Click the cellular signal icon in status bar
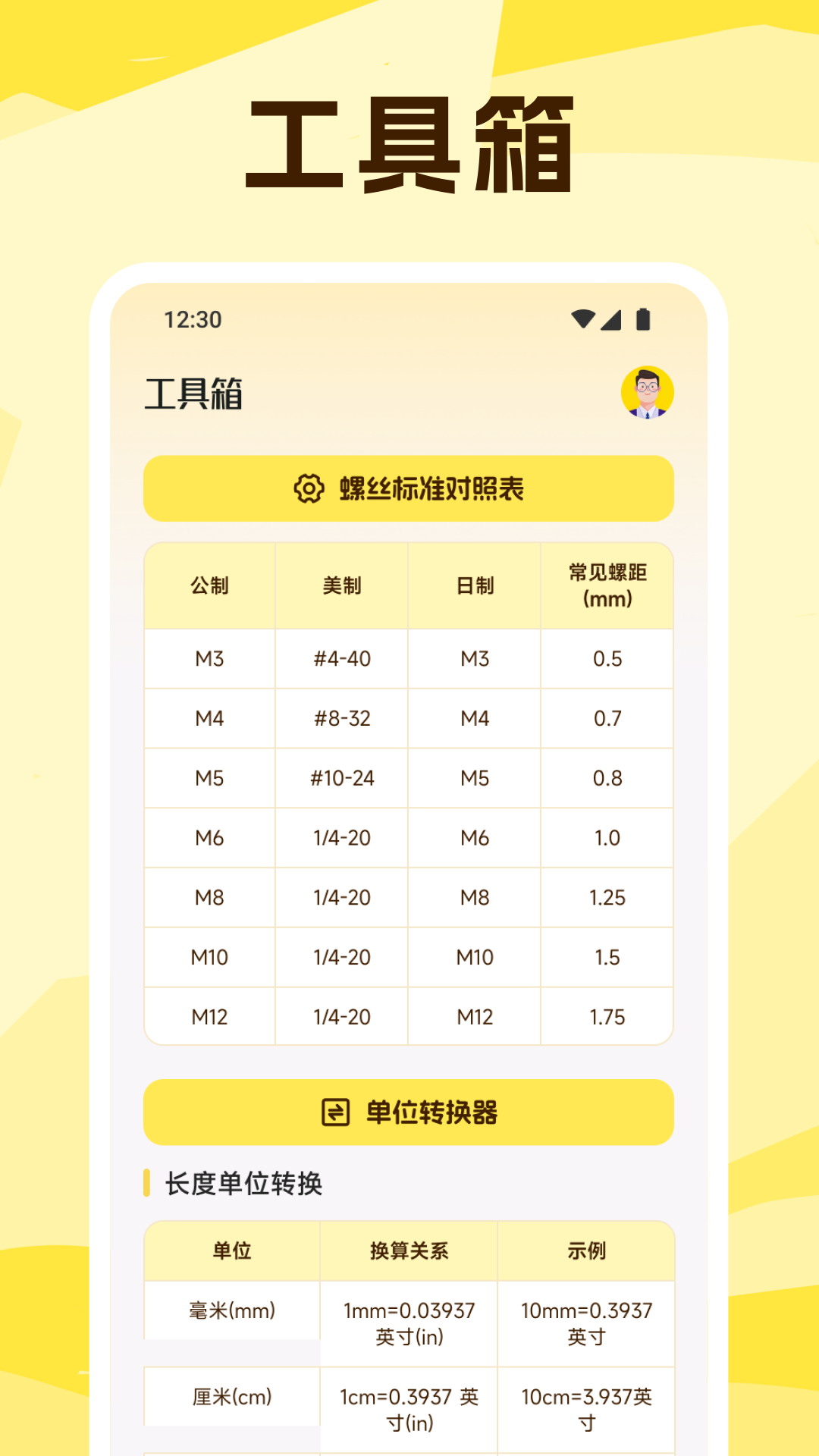Viewport: 819px width, 1456px height. click(x=611, y=320)
